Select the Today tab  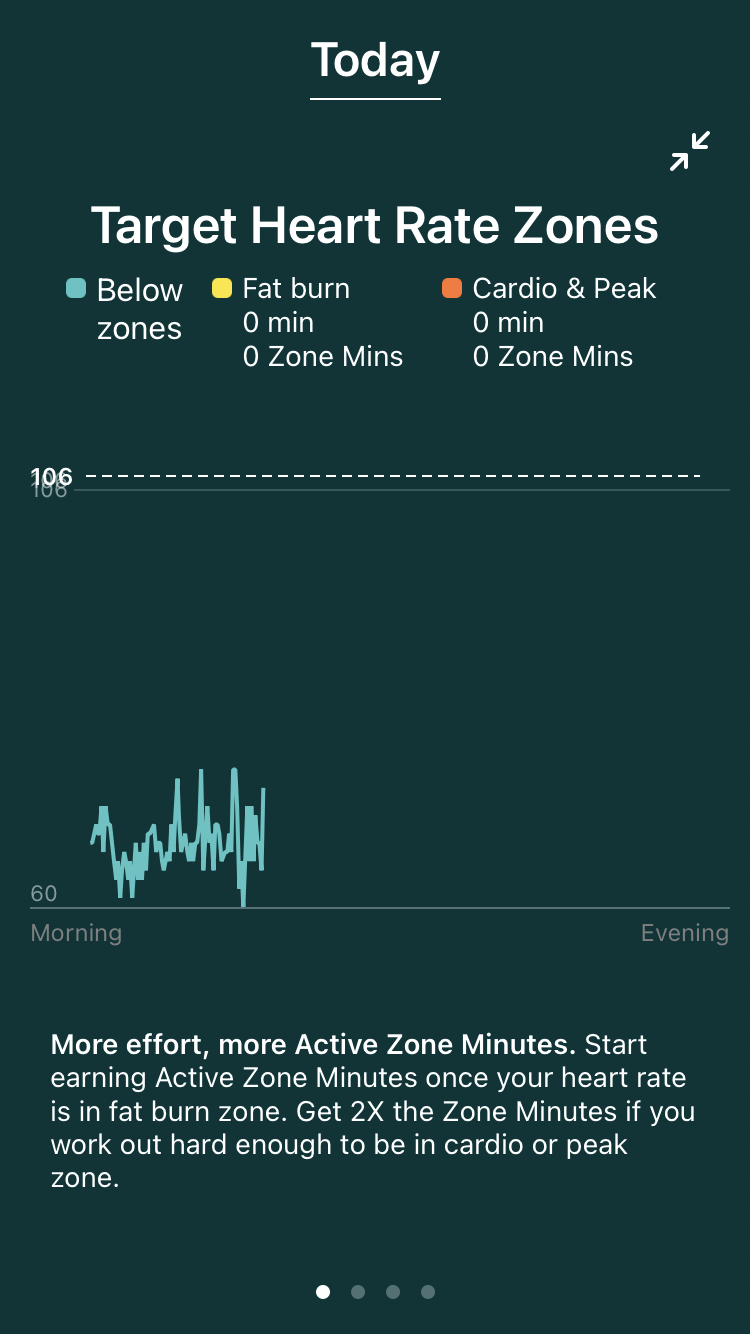coord(375,62)
